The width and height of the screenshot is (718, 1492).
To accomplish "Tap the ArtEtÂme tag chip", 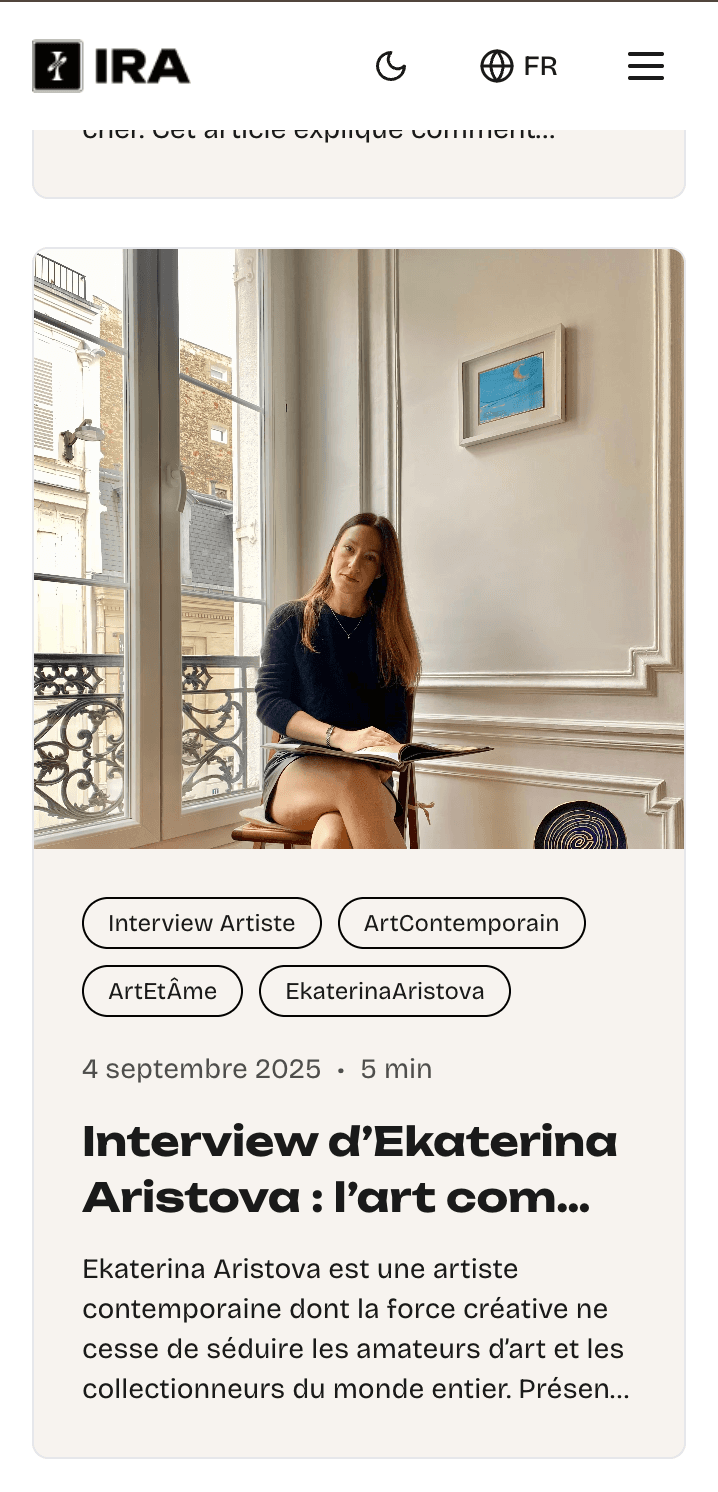I will click(x=162, y=991).
